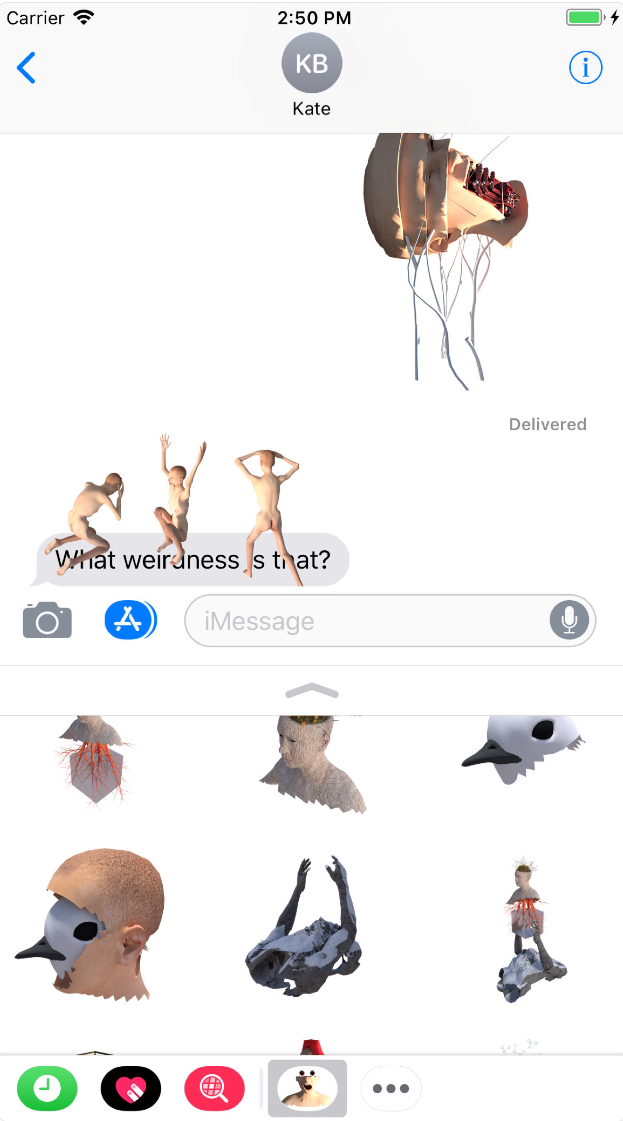Focus the iMessage text field
Screen dimensions: 623x1121
coord(370,621)
